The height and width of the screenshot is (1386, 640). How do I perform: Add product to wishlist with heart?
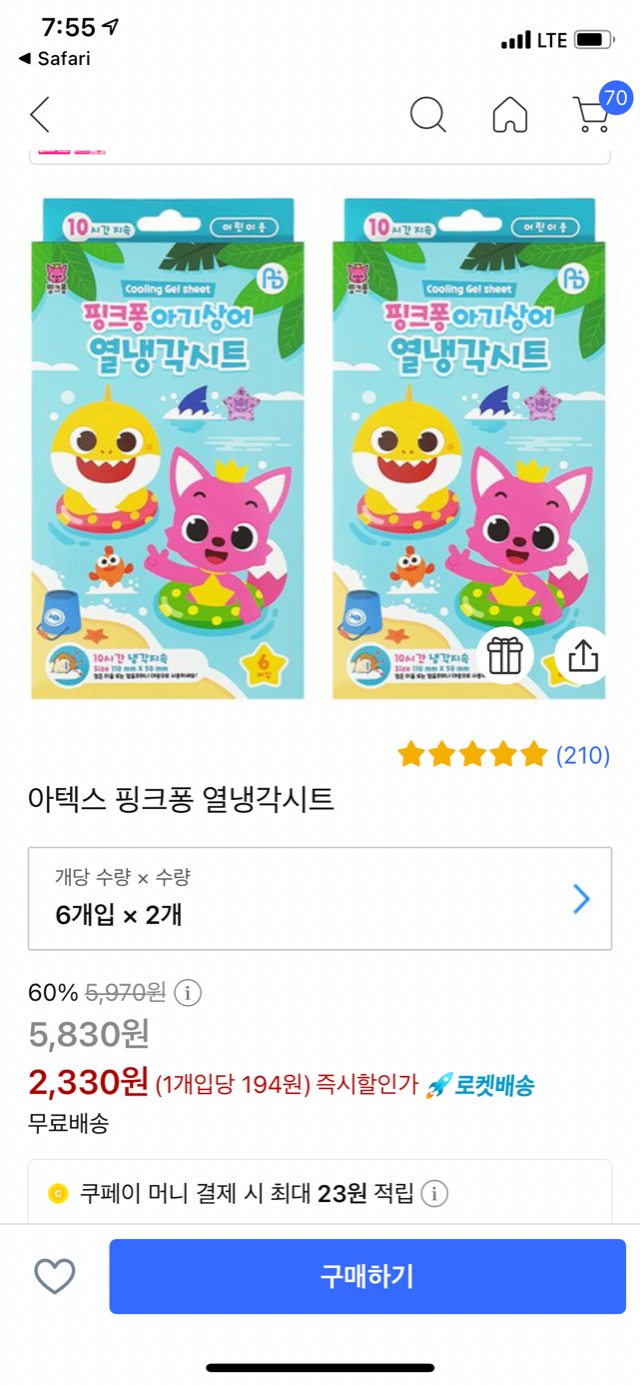[x=55, y=1276]
